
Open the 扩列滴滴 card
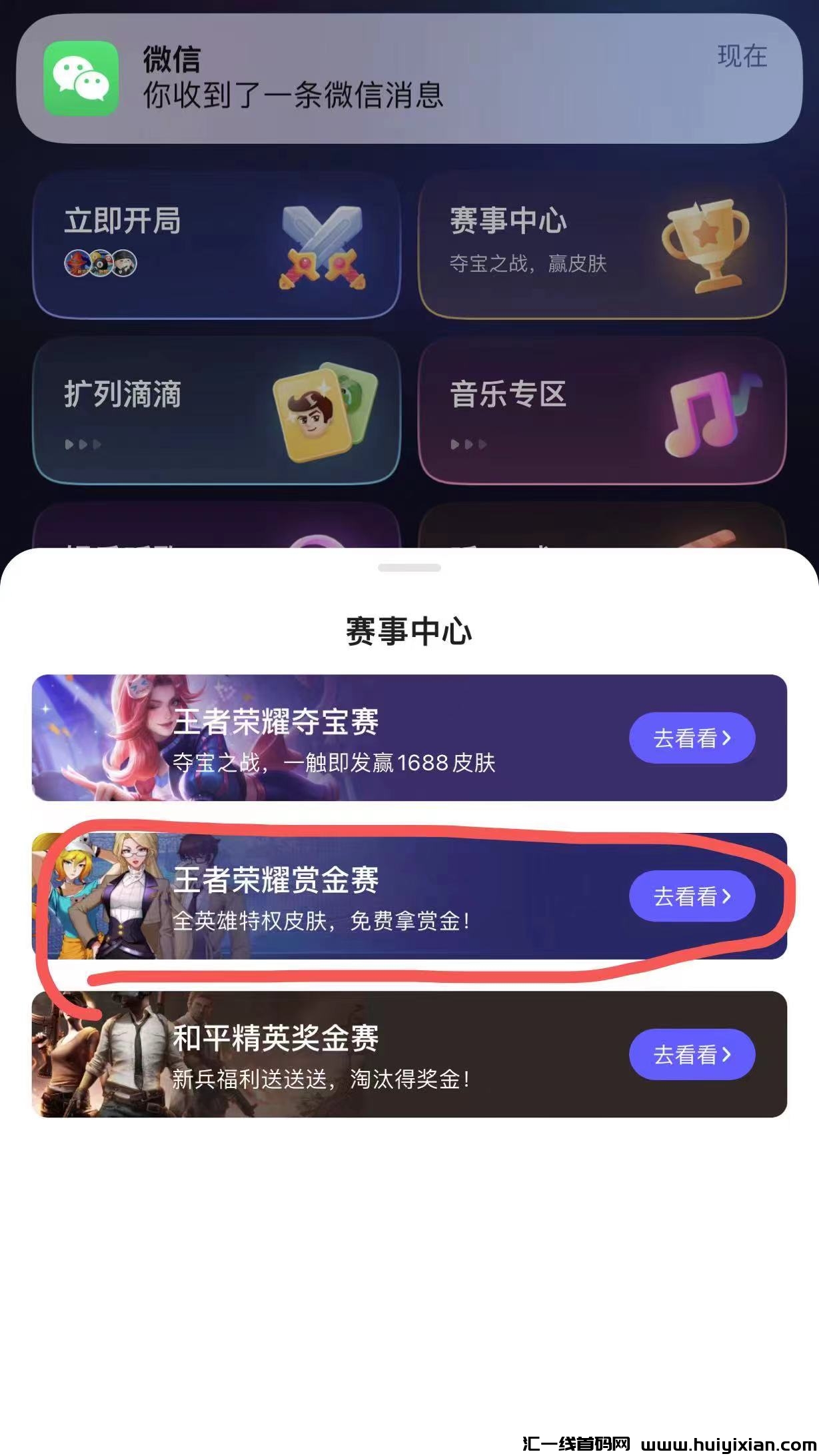pos(216,410)
